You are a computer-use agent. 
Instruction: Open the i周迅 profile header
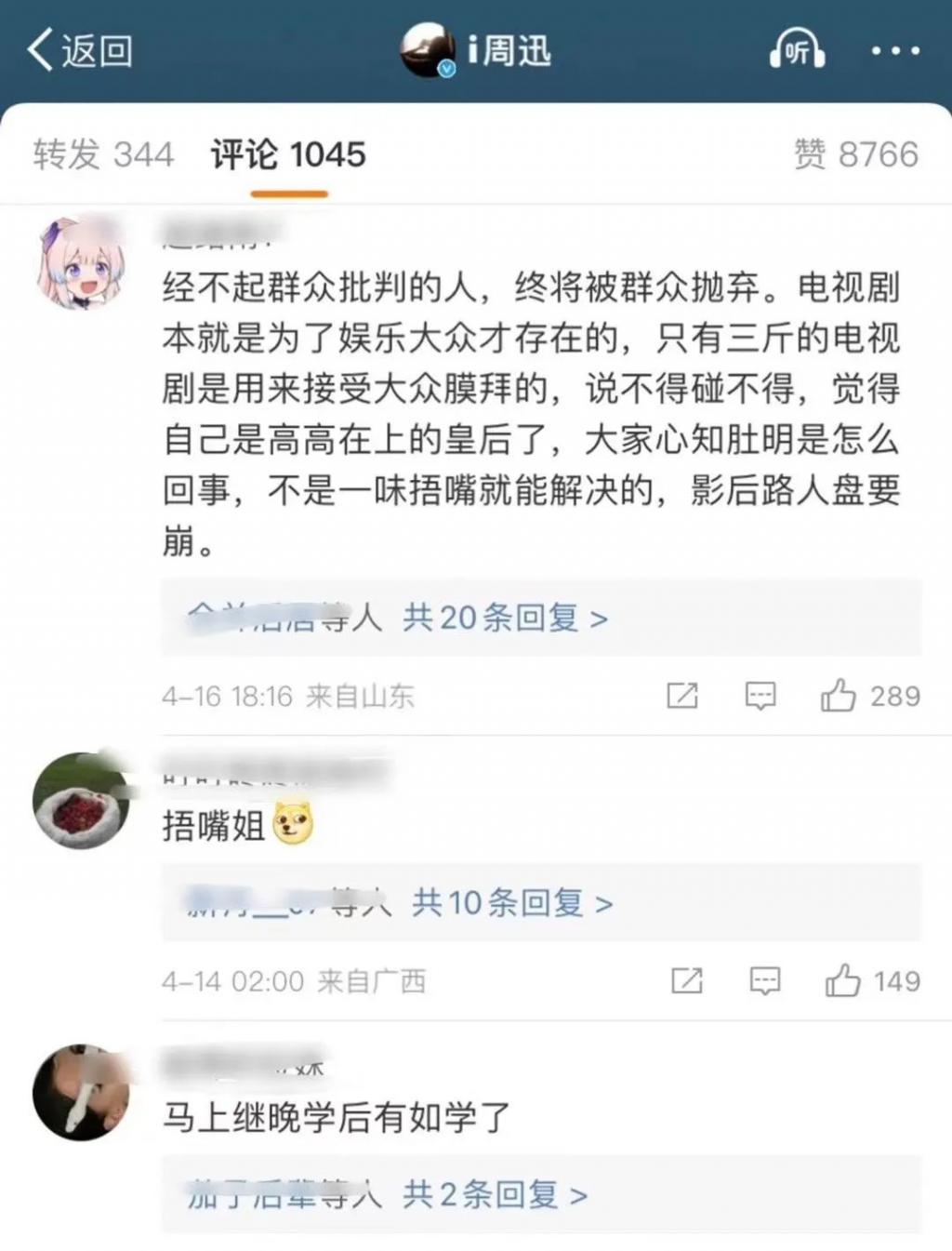(476, 50)
